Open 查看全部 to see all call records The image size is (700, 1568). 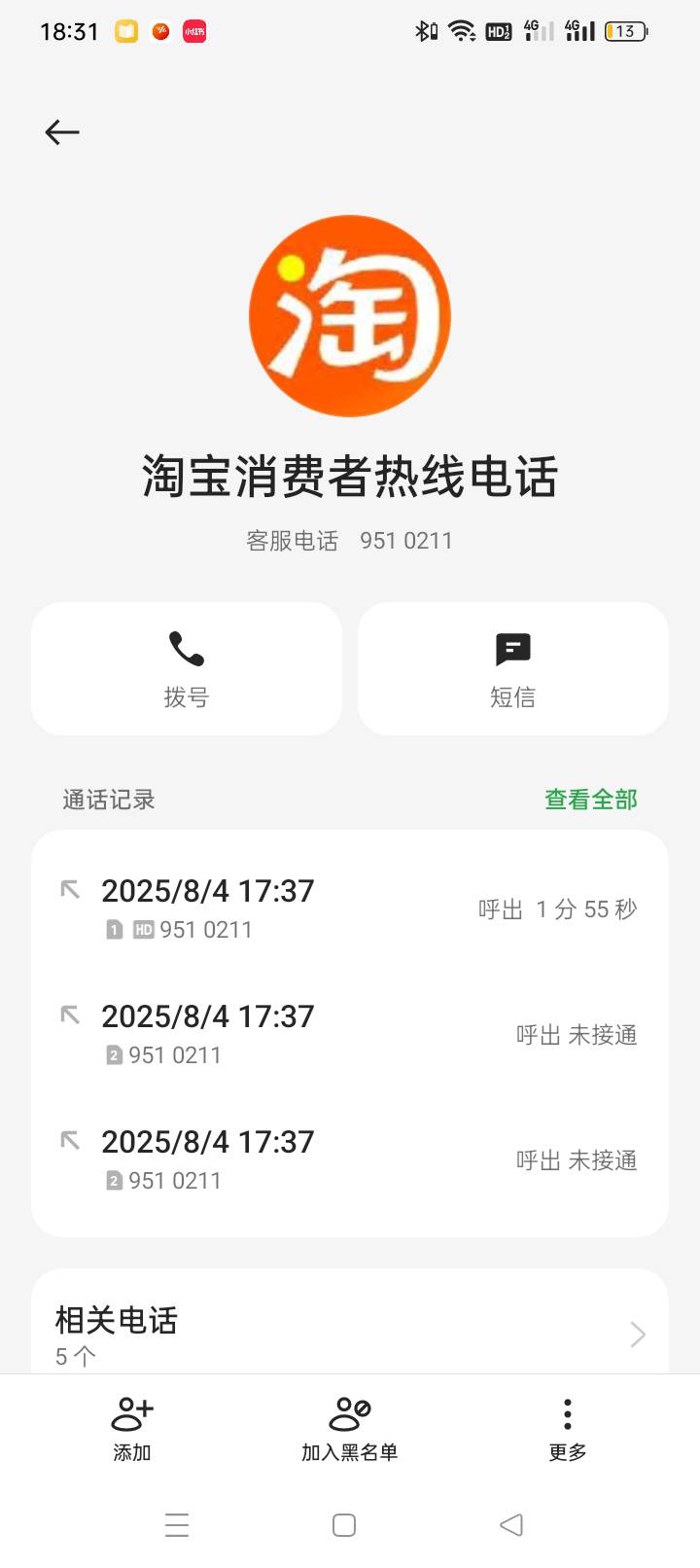point(591,800)
